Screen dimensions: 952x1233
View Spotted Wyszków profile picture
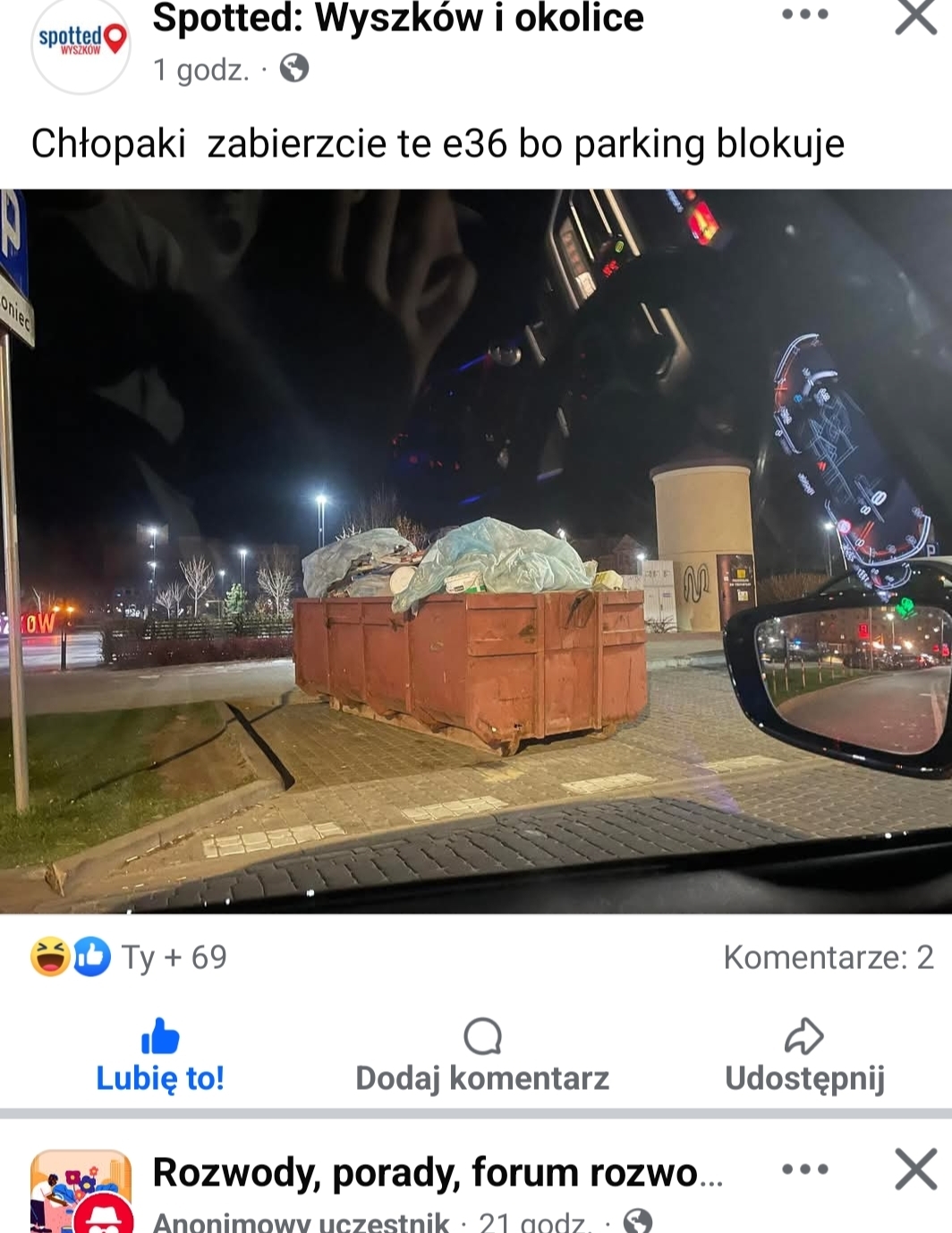click(81, 45)
